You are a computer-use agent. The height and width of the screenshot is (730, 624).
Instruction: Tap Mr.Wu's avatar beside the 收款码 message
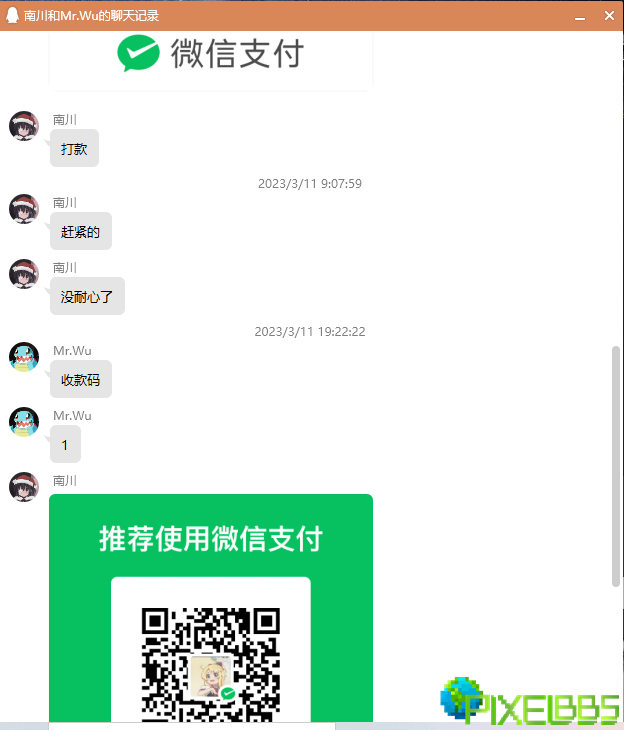(x=24, y=357)
